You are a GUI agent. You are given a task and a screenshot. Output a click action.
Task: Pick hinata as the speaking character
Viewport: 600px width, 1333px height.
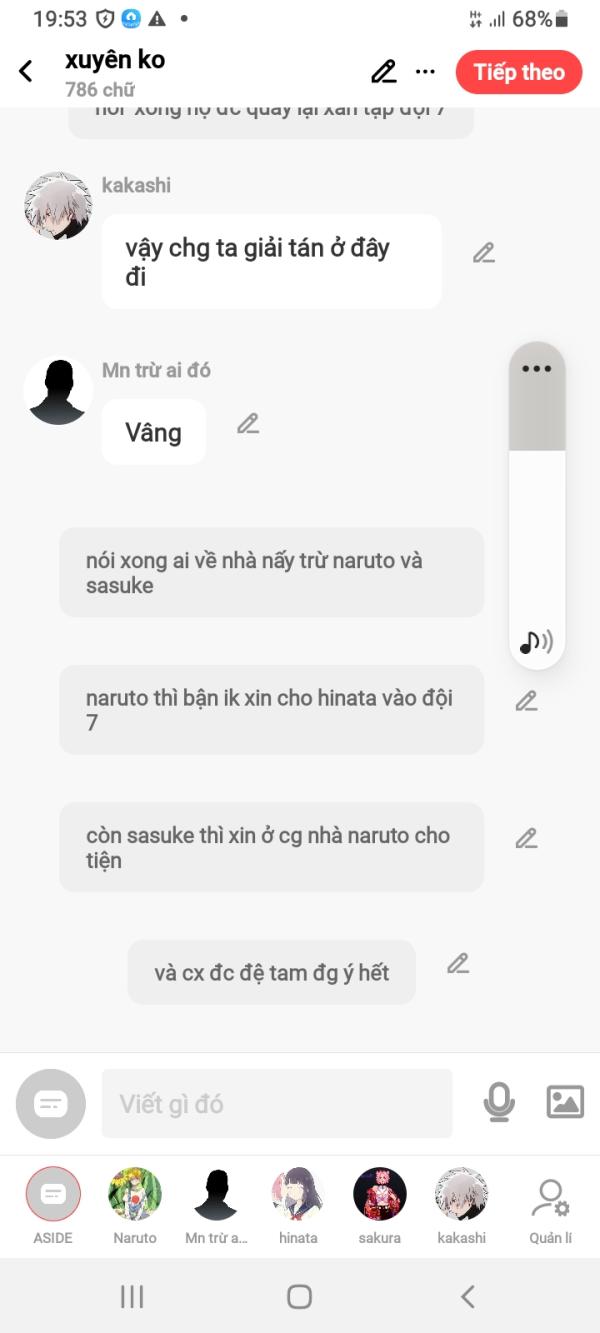pos(298,1194)
